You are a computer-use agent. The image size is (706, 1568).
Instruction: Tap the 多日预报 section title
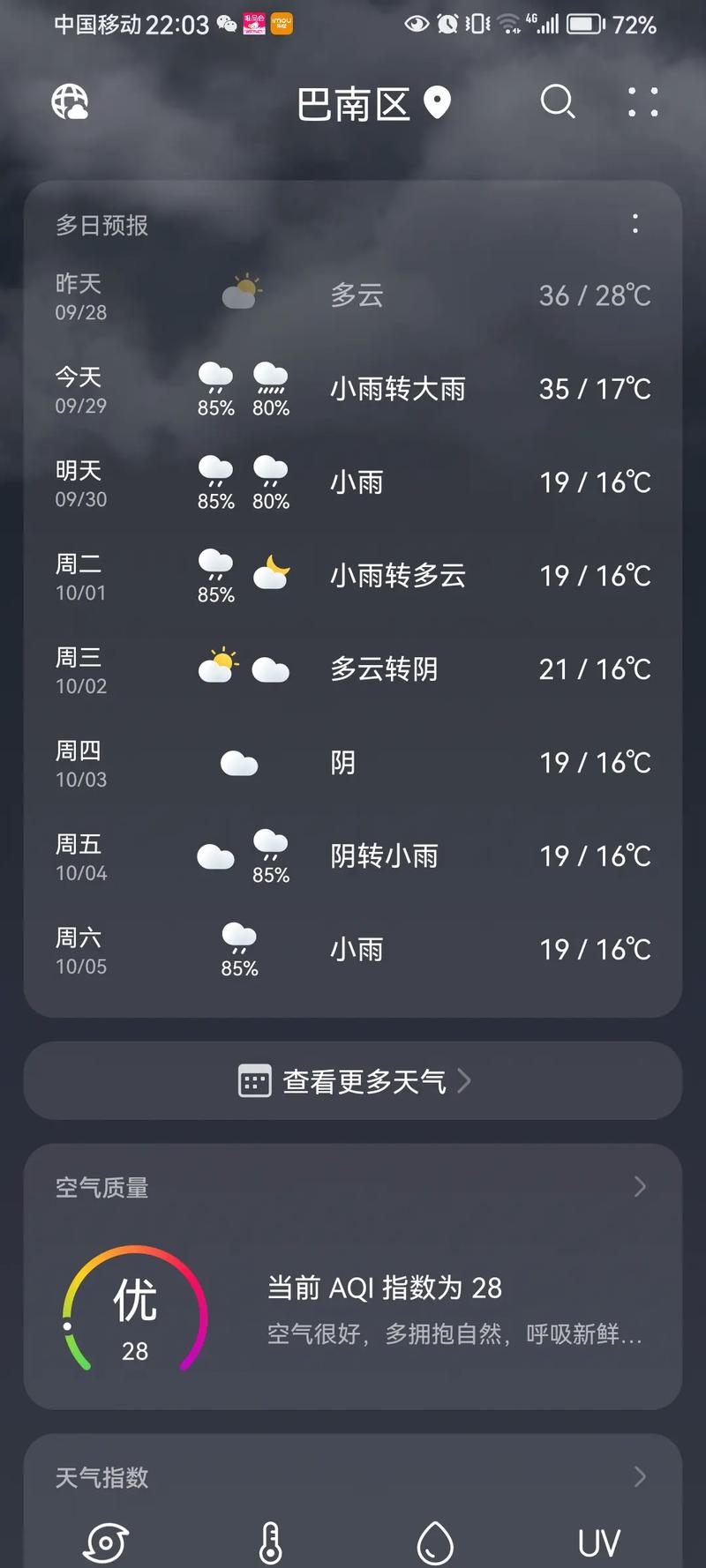point(101,226)
